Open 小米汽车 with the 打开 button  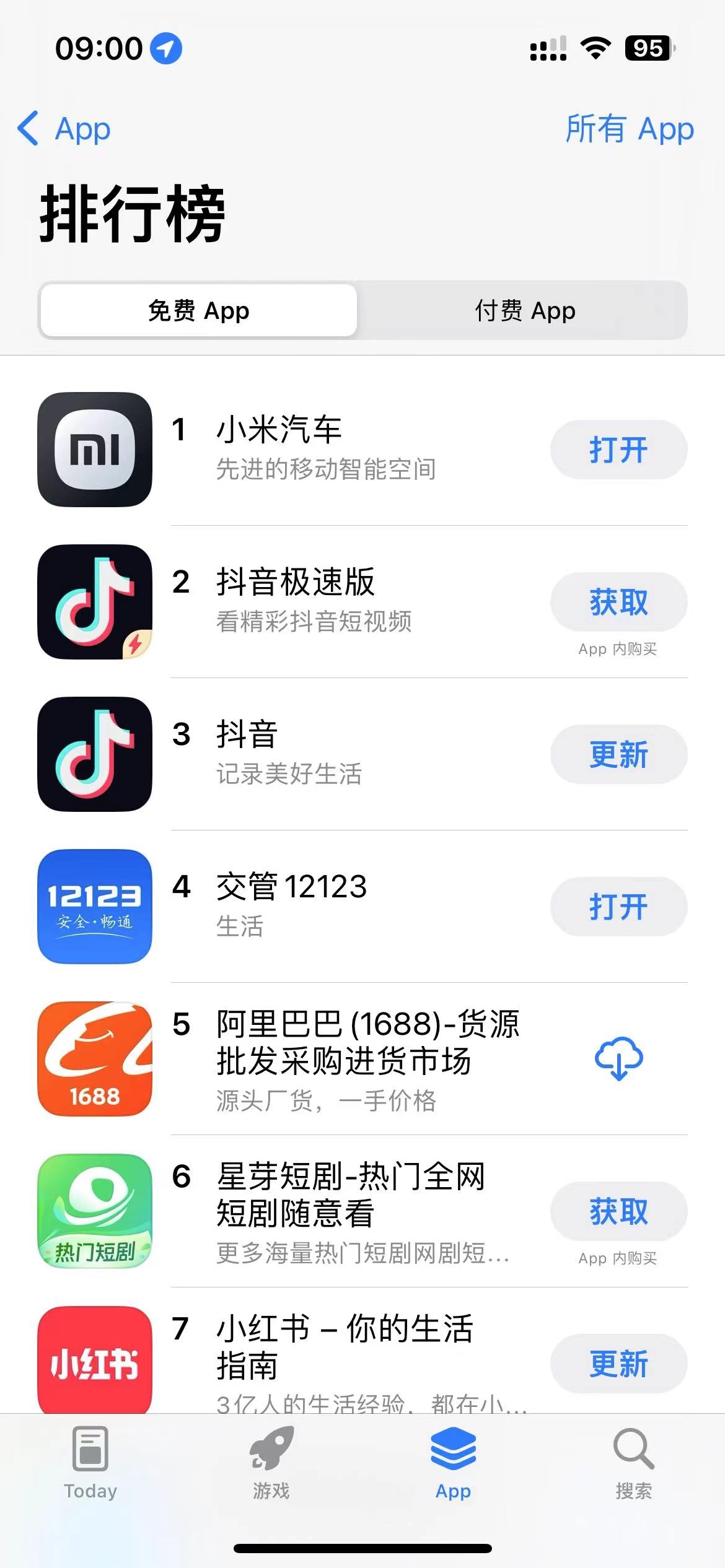pyautogui.click(x=618, y=450)
